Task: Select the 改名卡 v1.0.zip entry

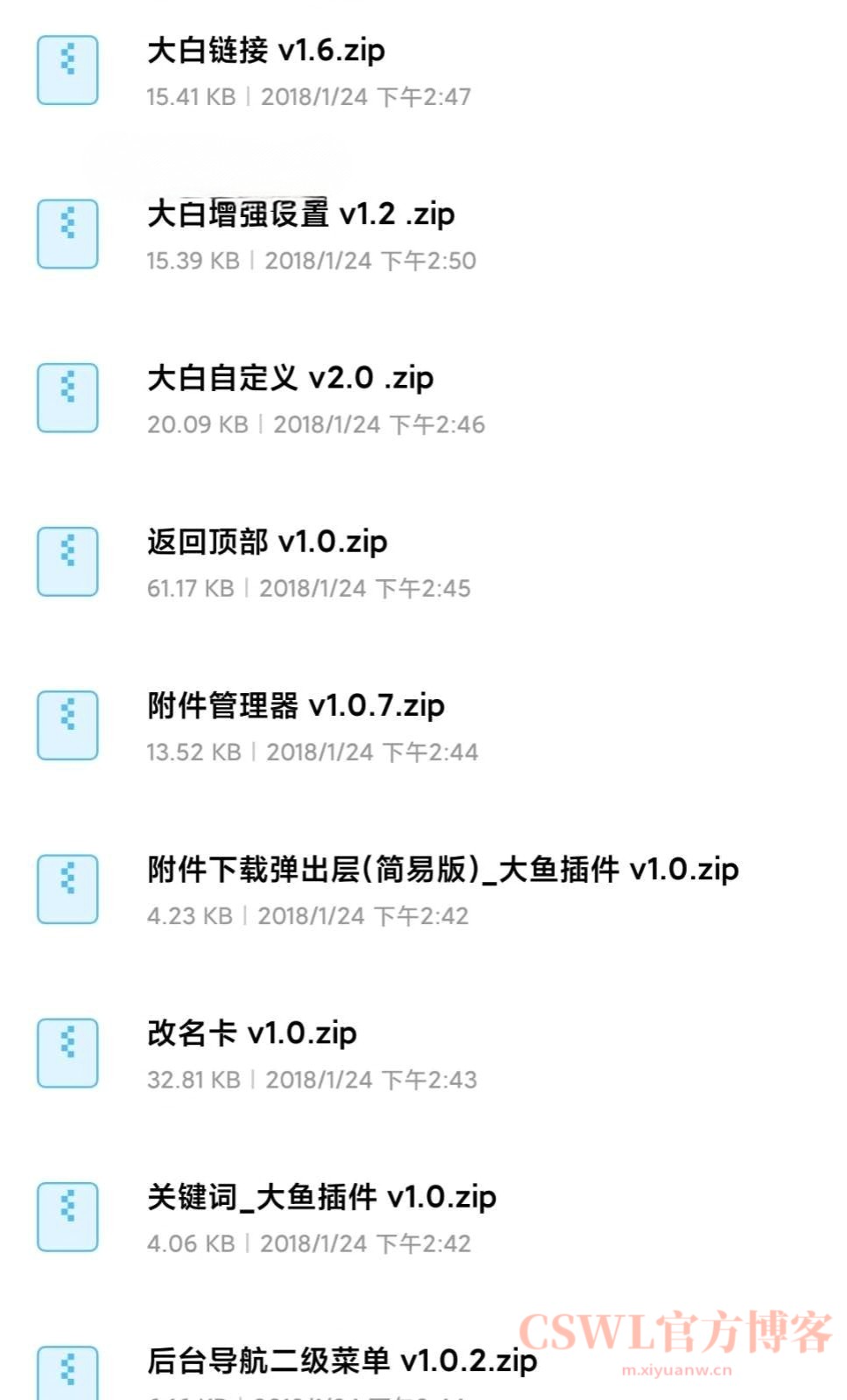Action: coord(251,1032)
